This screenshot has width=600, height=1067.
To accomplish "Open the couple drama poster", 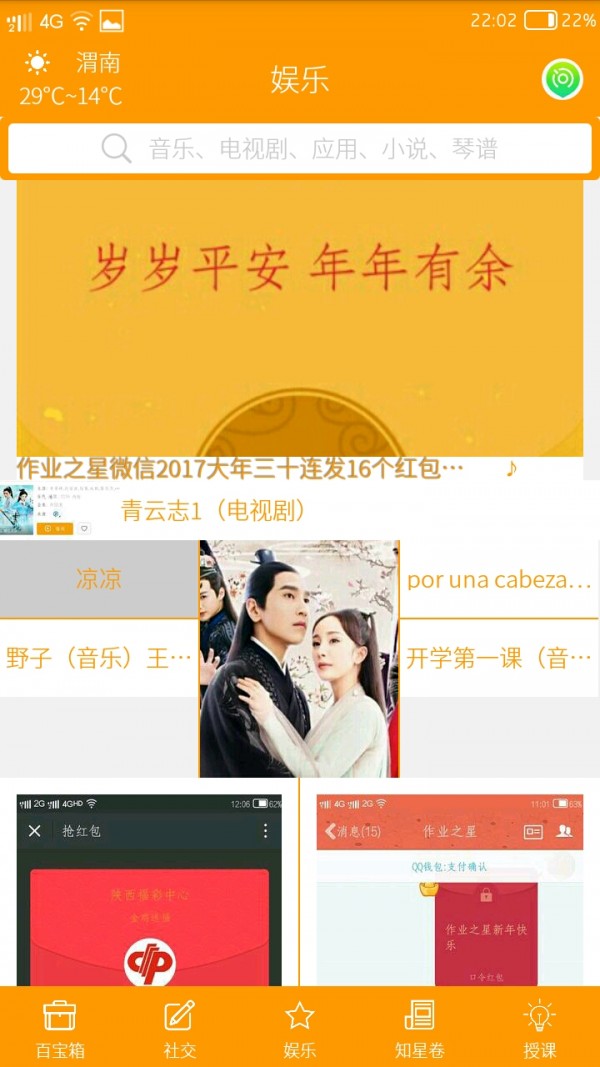I will coord(299,658).
